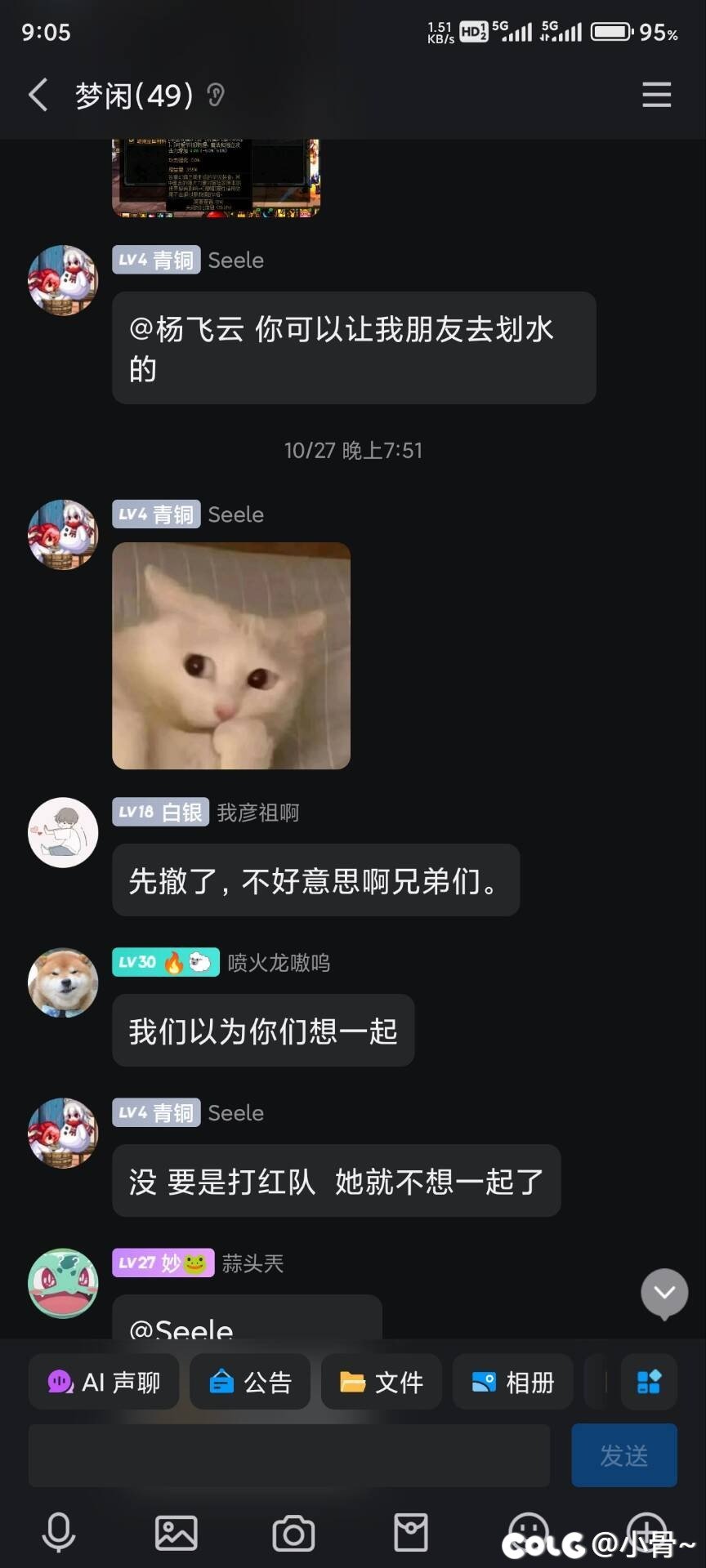Screen dimensions: 706x1568
Task: Open 蒜头夭's Bulbasaur avatar
Action: pyautogui.click(x=63, y=1283)
